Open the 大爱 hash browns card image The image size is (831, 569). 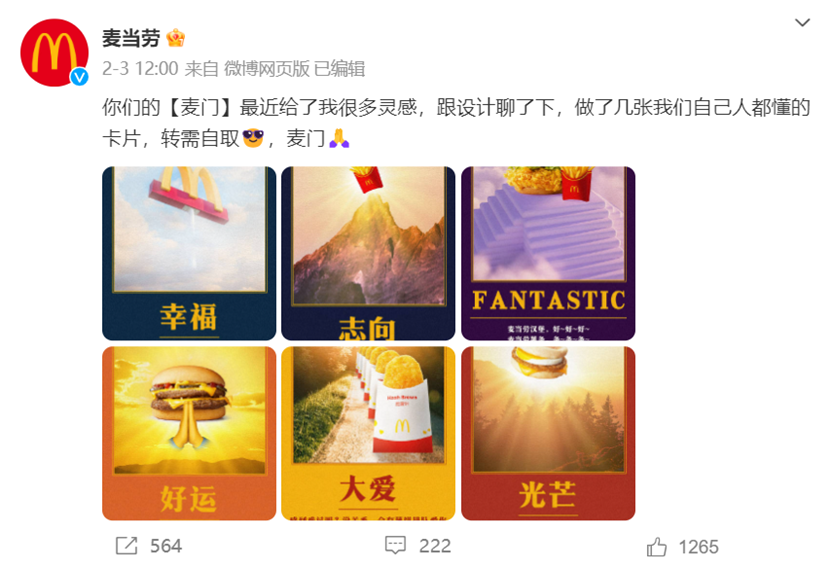(368, 433)
